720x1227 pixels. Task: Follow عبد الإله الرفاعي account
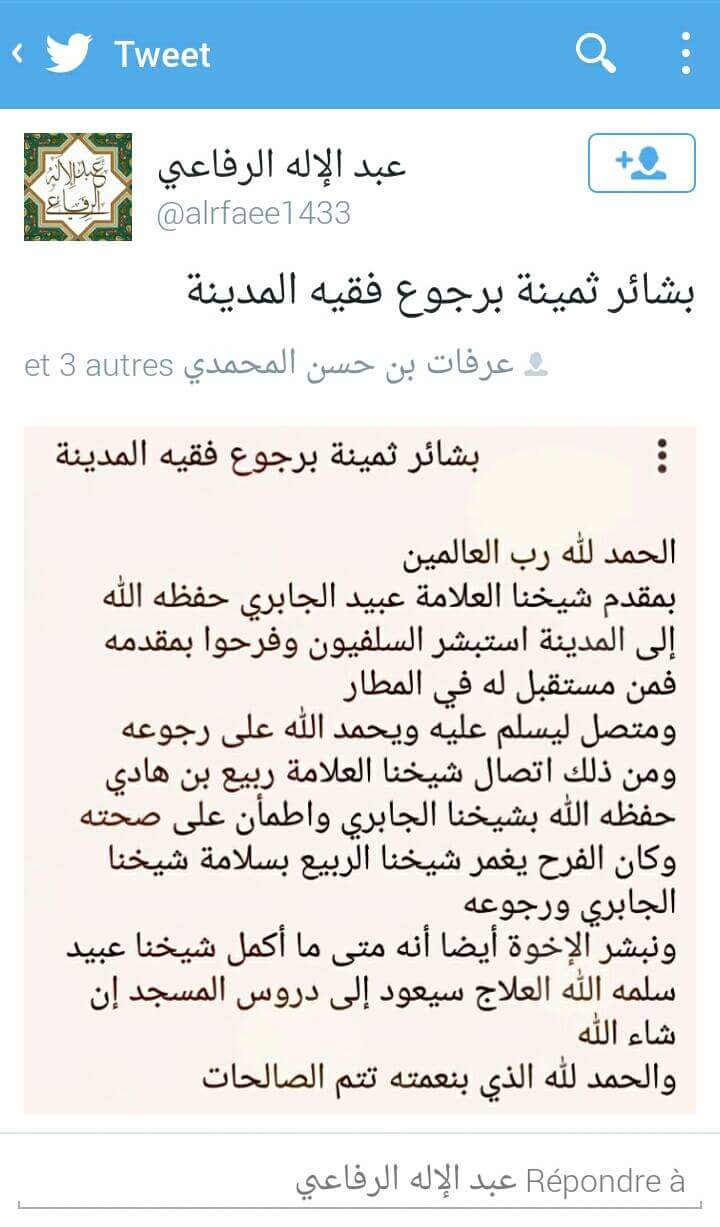click(x=641, y=162)
